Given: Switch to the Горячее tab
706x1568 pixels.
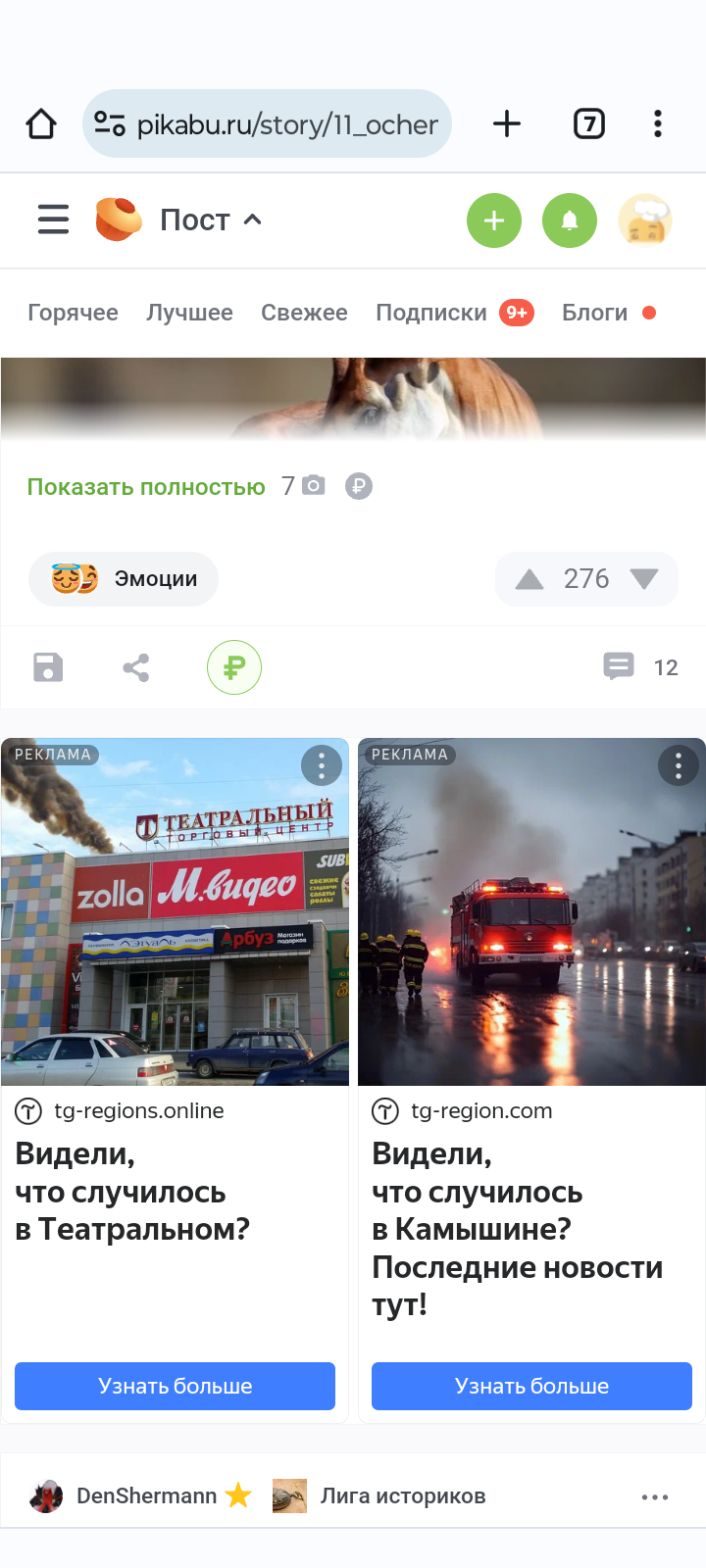Looking at the screenshot, I should click(x=73, y=313).
